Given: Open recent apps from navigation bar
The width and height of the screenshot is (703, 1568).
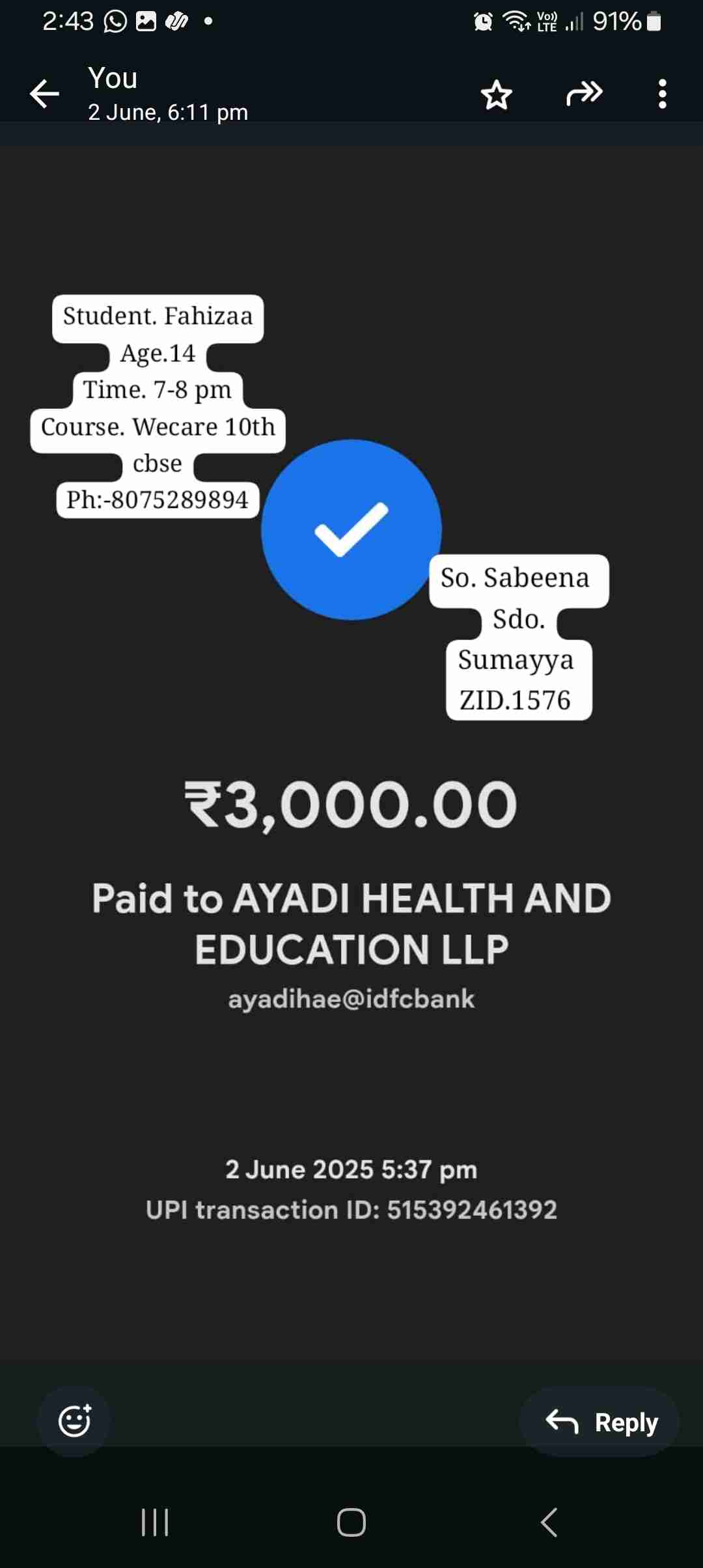Looking at the screenshot, I should 155,1522.
